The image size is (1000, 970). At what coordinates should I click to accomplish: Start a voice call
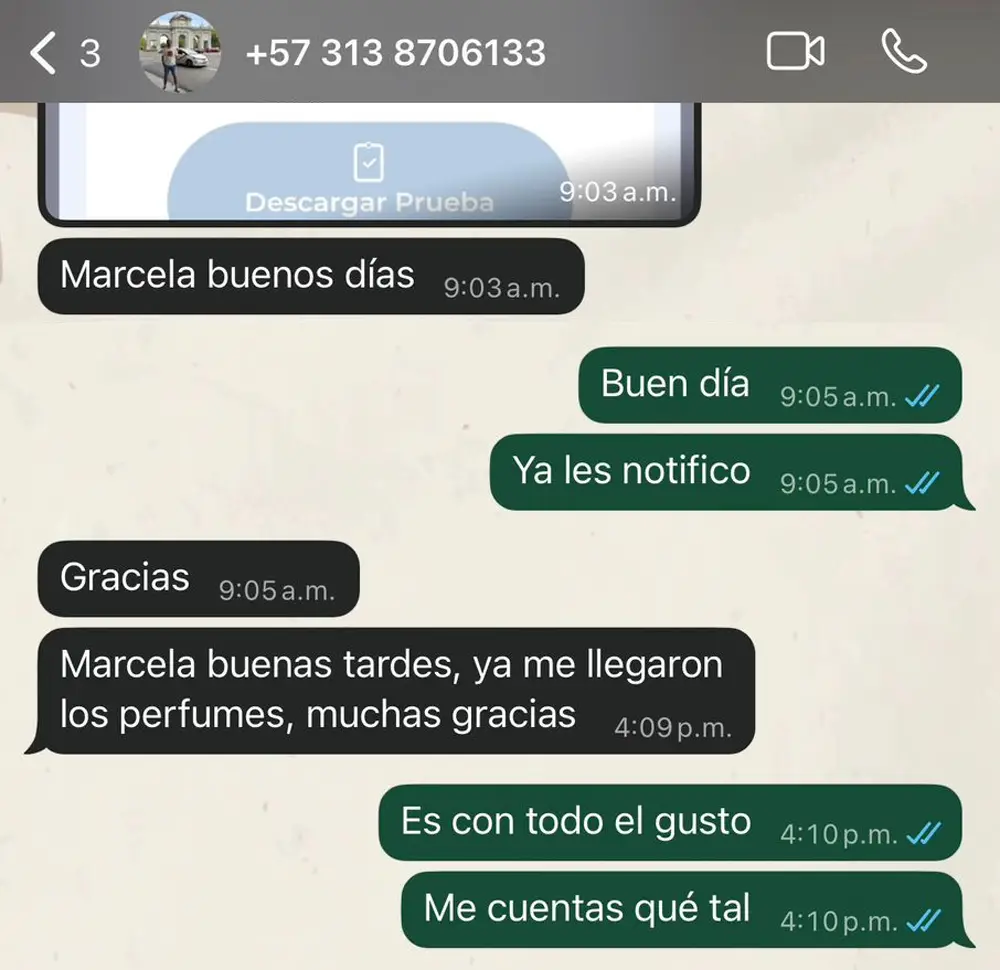(x=904, y=53)
